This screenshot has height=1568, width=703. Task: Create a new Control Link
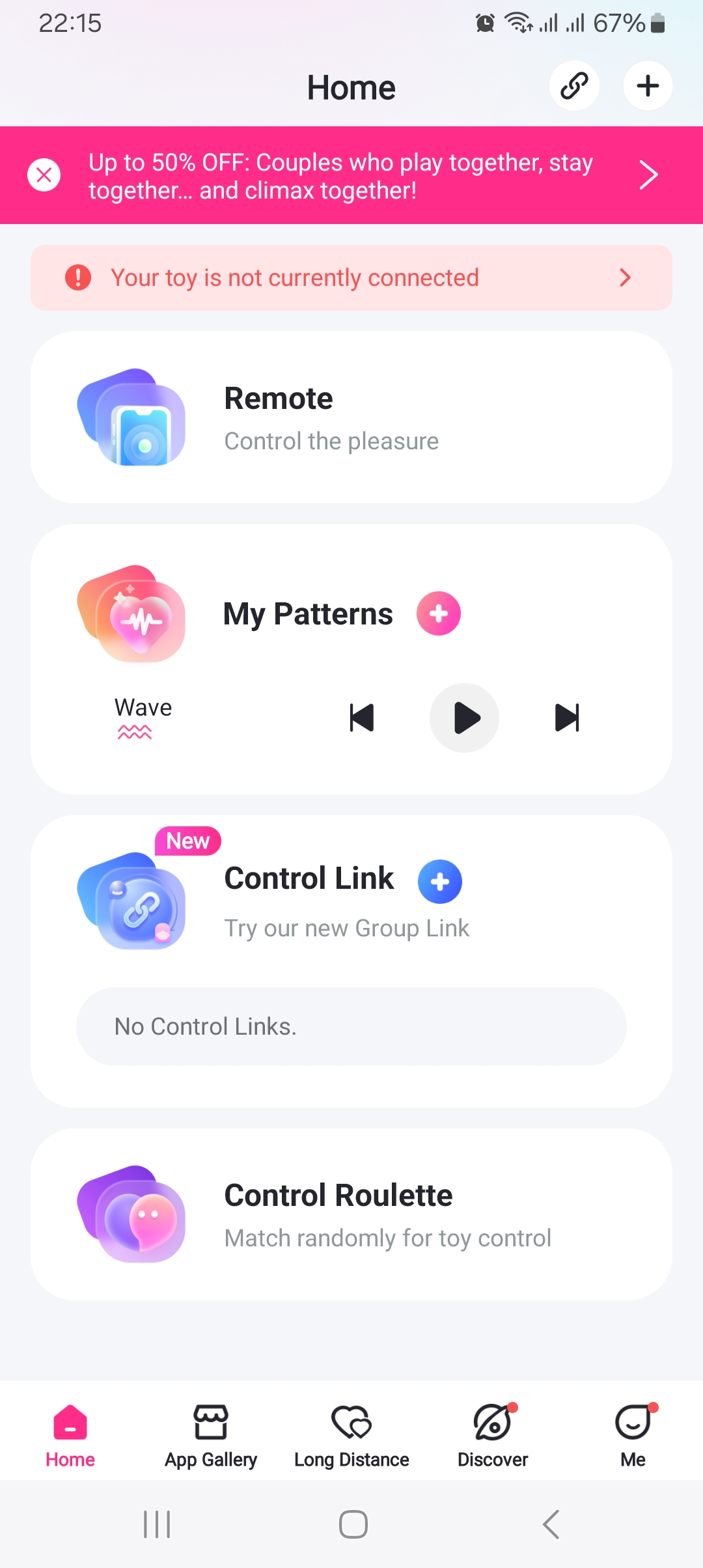440,882
